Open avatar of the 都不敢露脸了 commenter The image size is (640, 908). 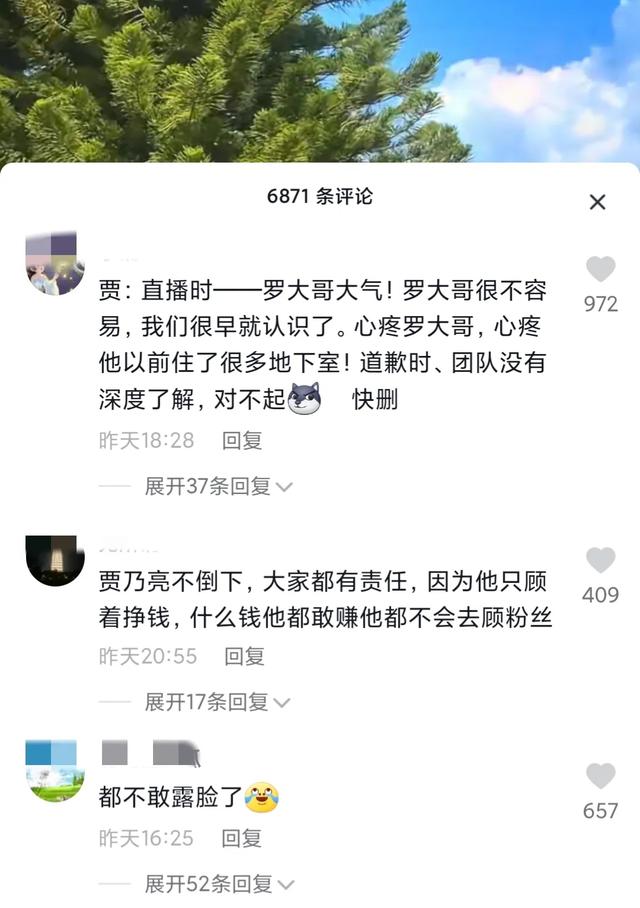pyautogui.click(x=54, y=772)
